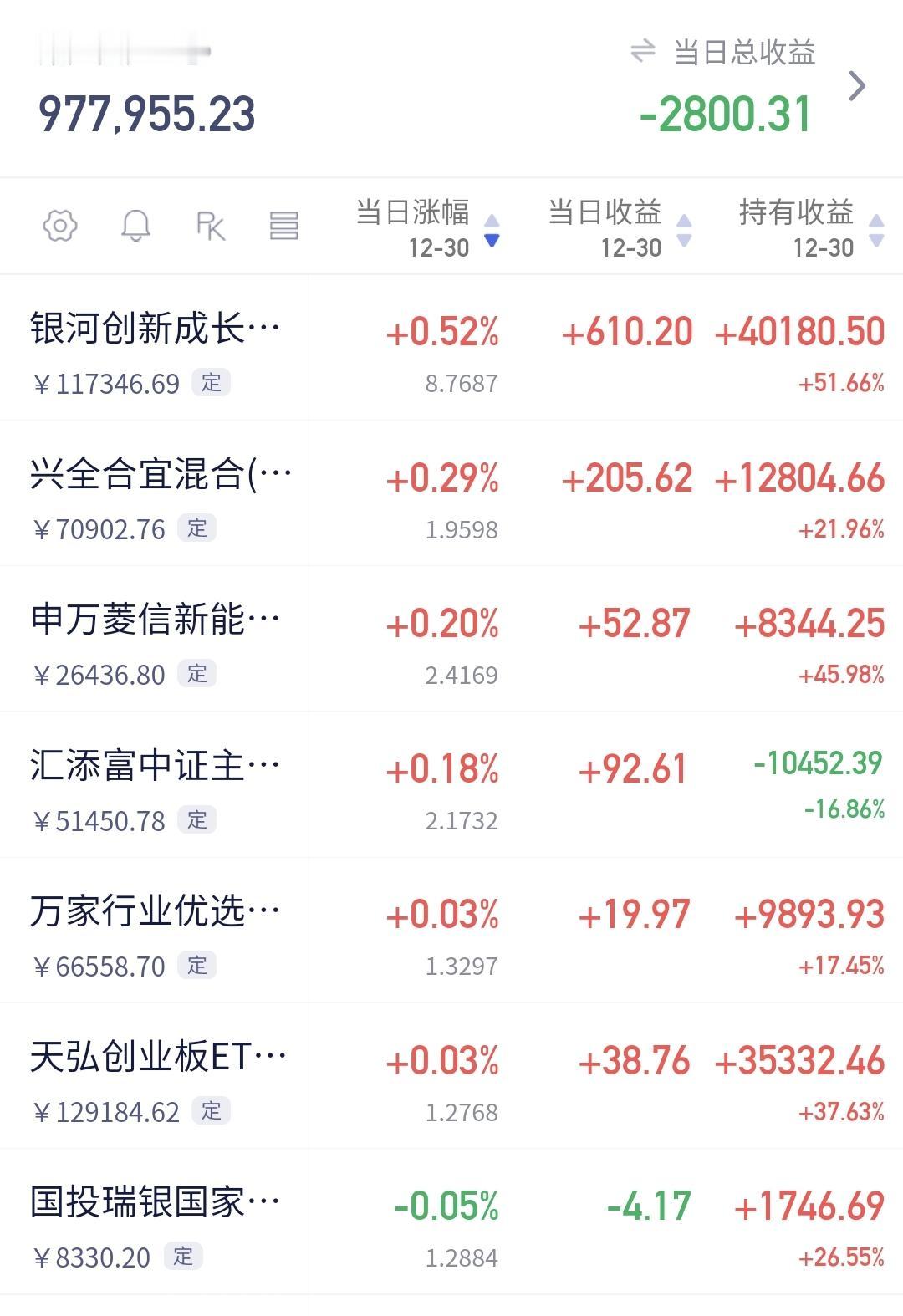The image size is (903, 1316).
Task: Switch the list layout view icon
Action: coord(284,226)
